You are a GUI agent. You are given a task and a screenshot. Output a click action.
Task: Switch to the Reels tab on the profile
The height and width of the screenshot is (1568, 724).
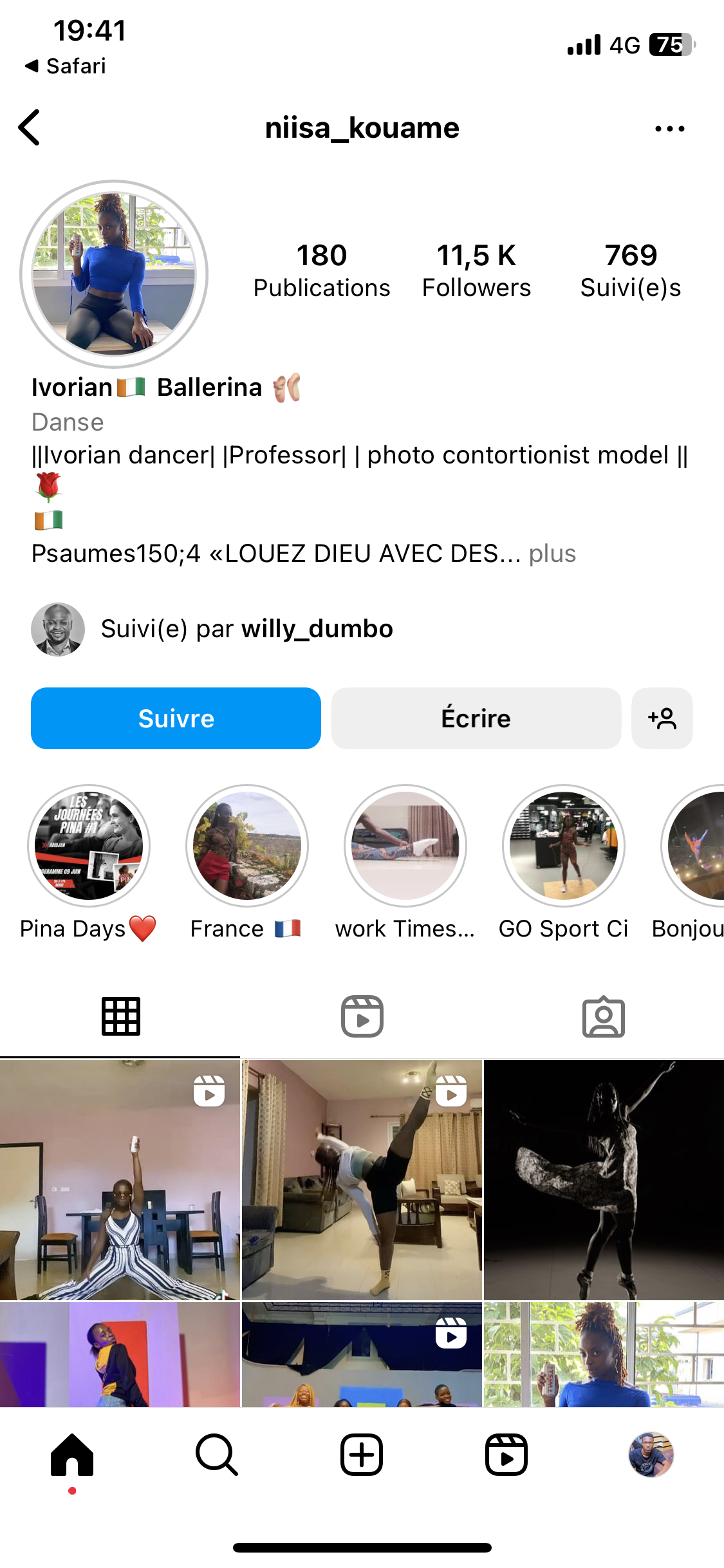click(x=362, y=1016)
